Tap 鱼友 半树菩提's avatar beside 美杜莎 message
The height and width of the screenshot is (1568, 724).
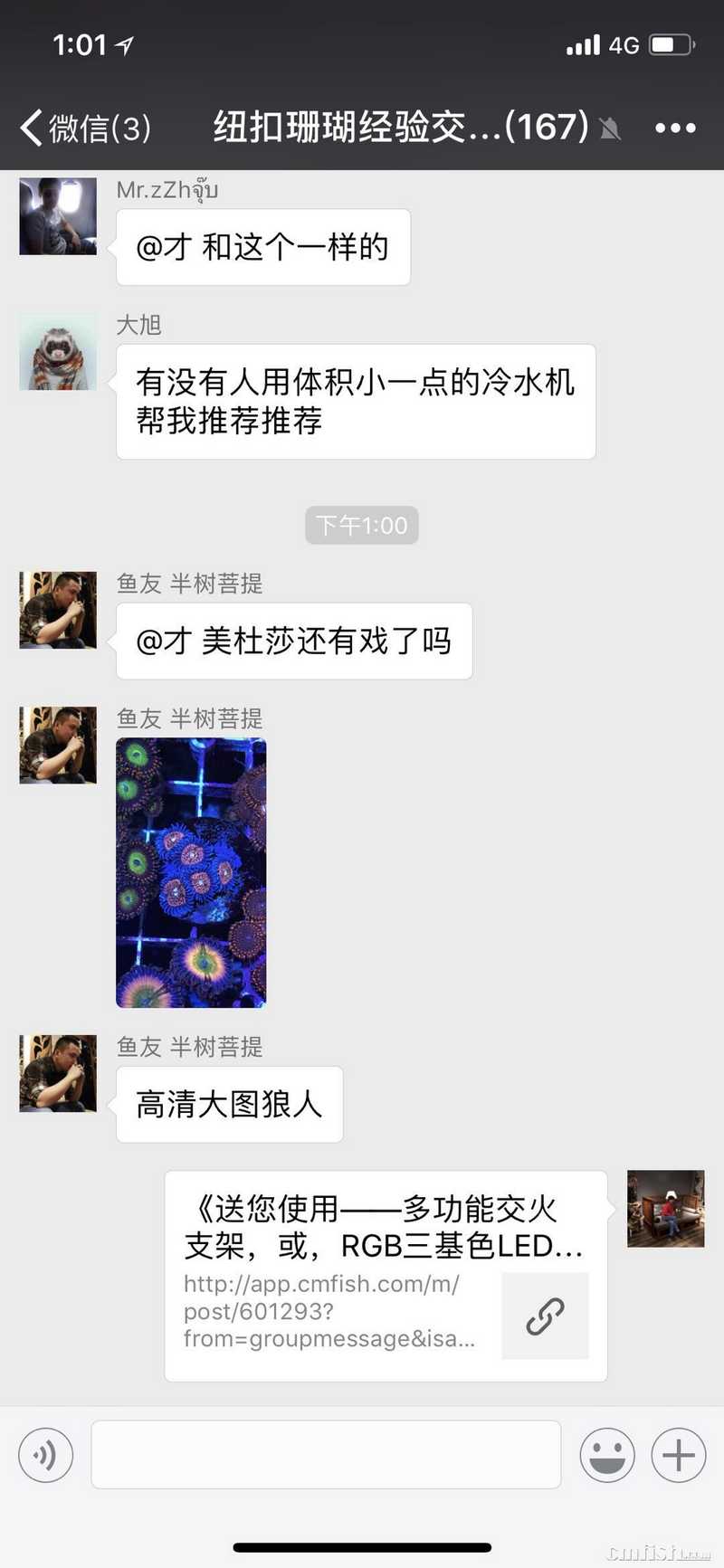58,610
